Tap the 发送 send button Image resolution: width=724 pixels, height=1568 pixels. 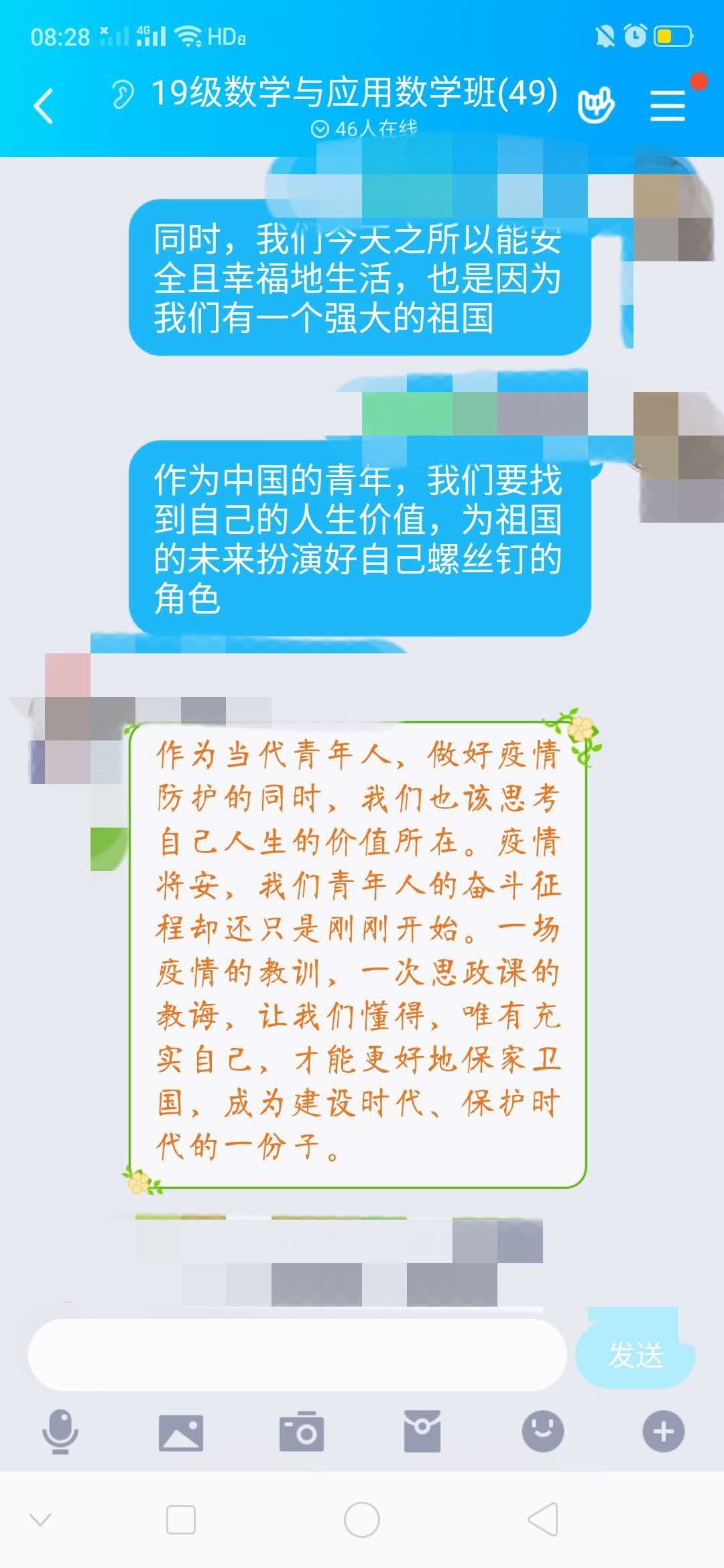635,1355
